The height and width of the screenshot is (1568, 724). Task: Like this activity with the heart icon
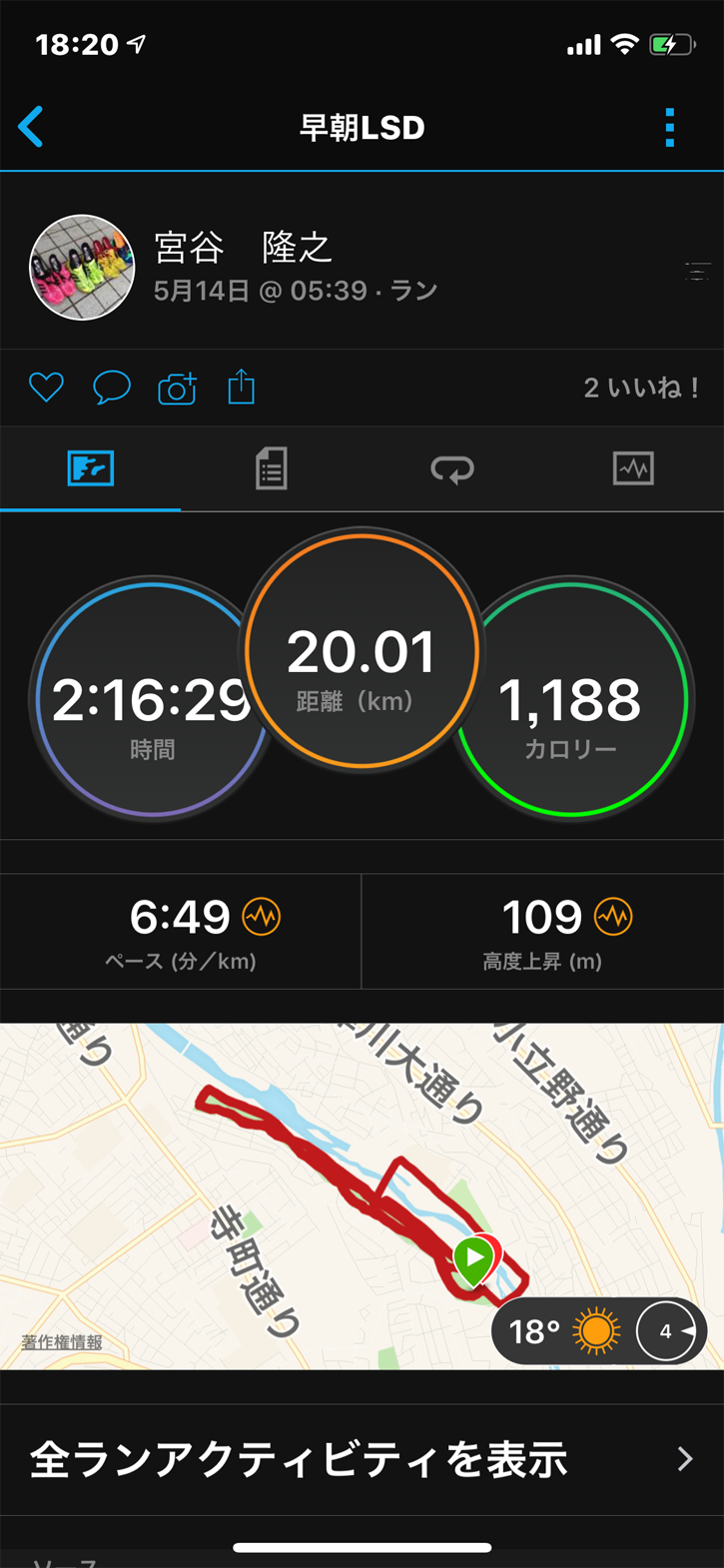click(x=46, y=387)
